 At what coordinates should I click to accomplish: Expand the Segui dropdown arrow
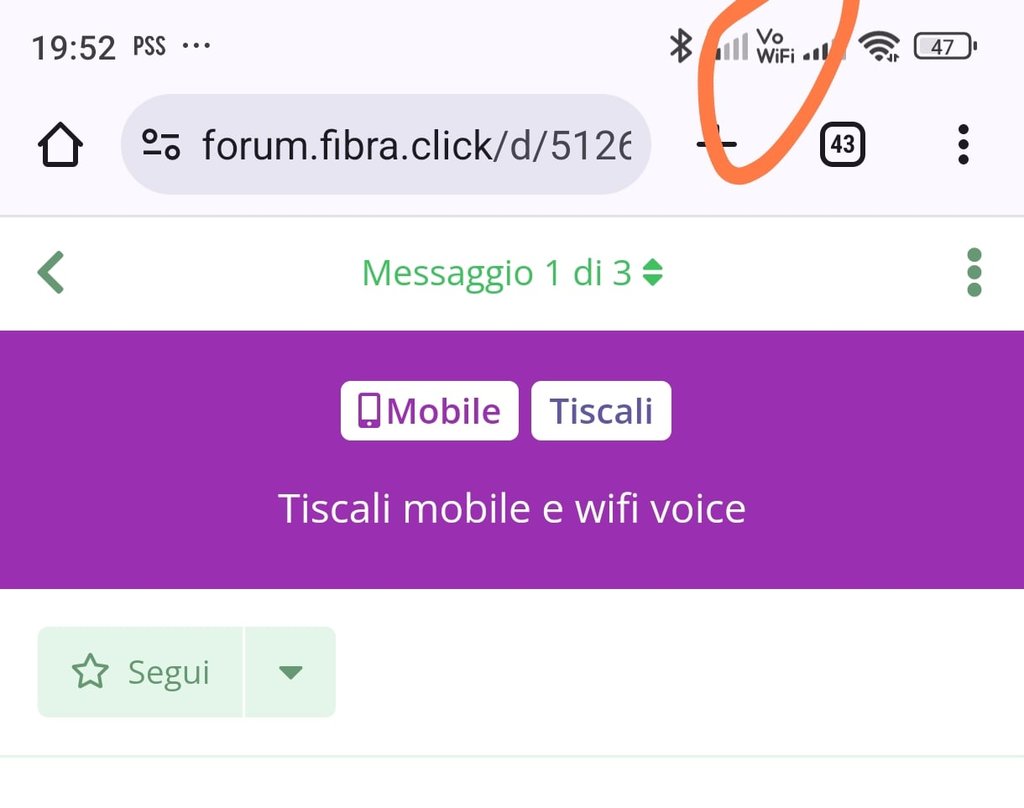(290, 672)
